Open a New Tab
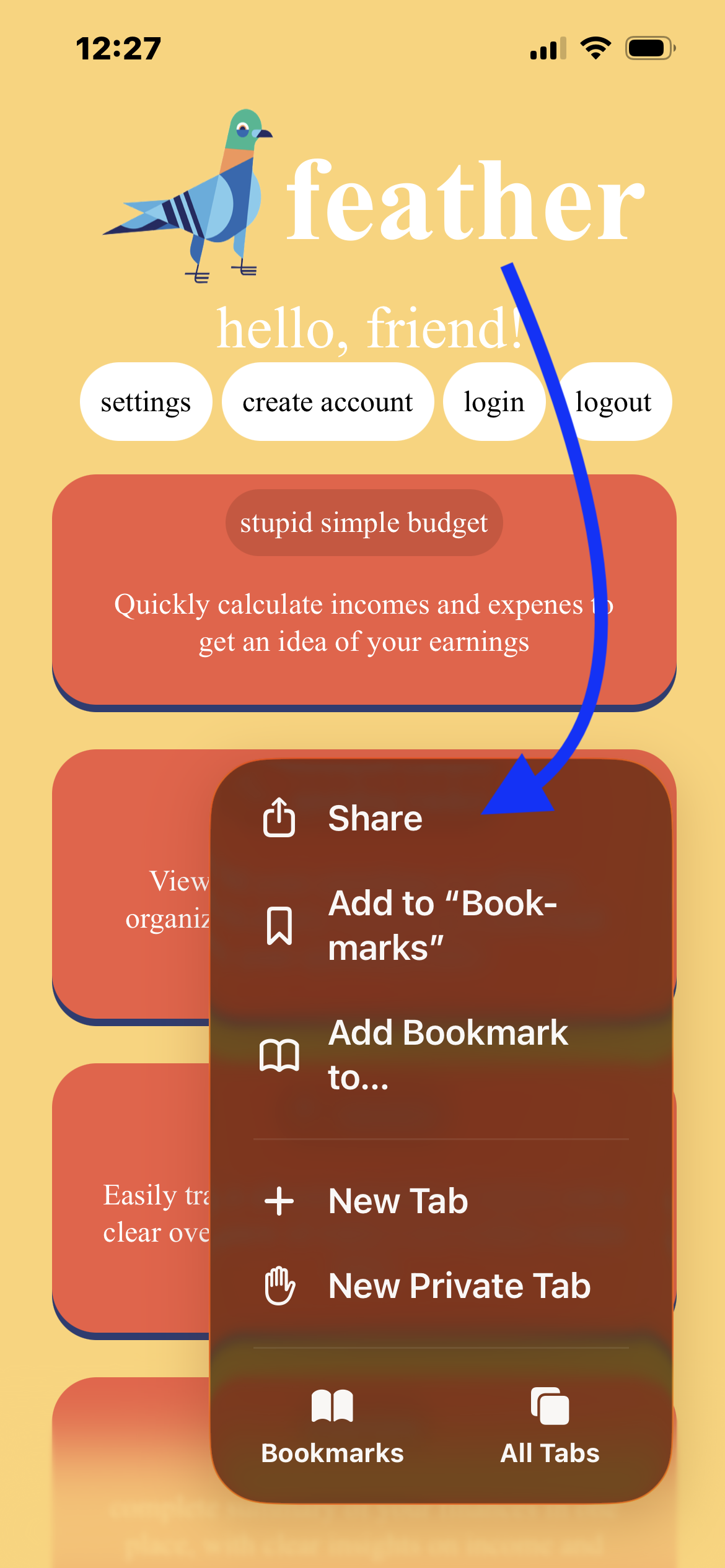This screenshot has width=725, height=1568. (x=398, y=1201)
